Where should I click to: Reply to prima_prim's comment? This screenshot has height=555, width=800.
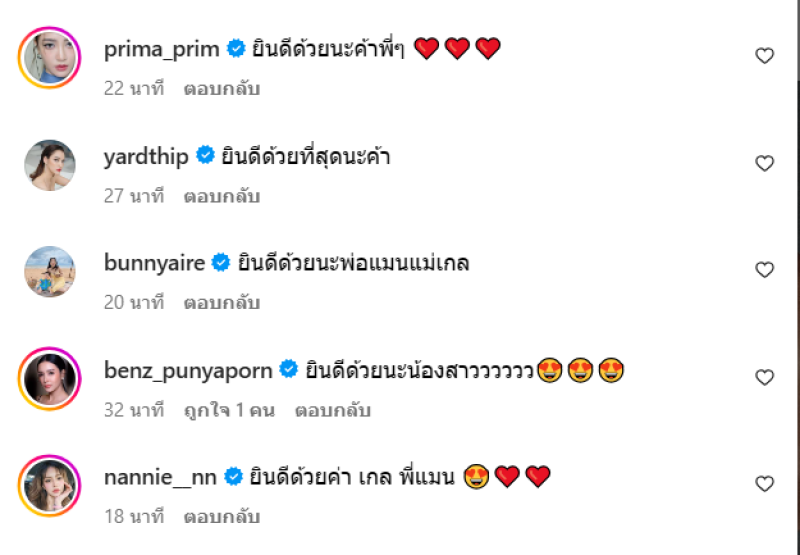(221, 88)
